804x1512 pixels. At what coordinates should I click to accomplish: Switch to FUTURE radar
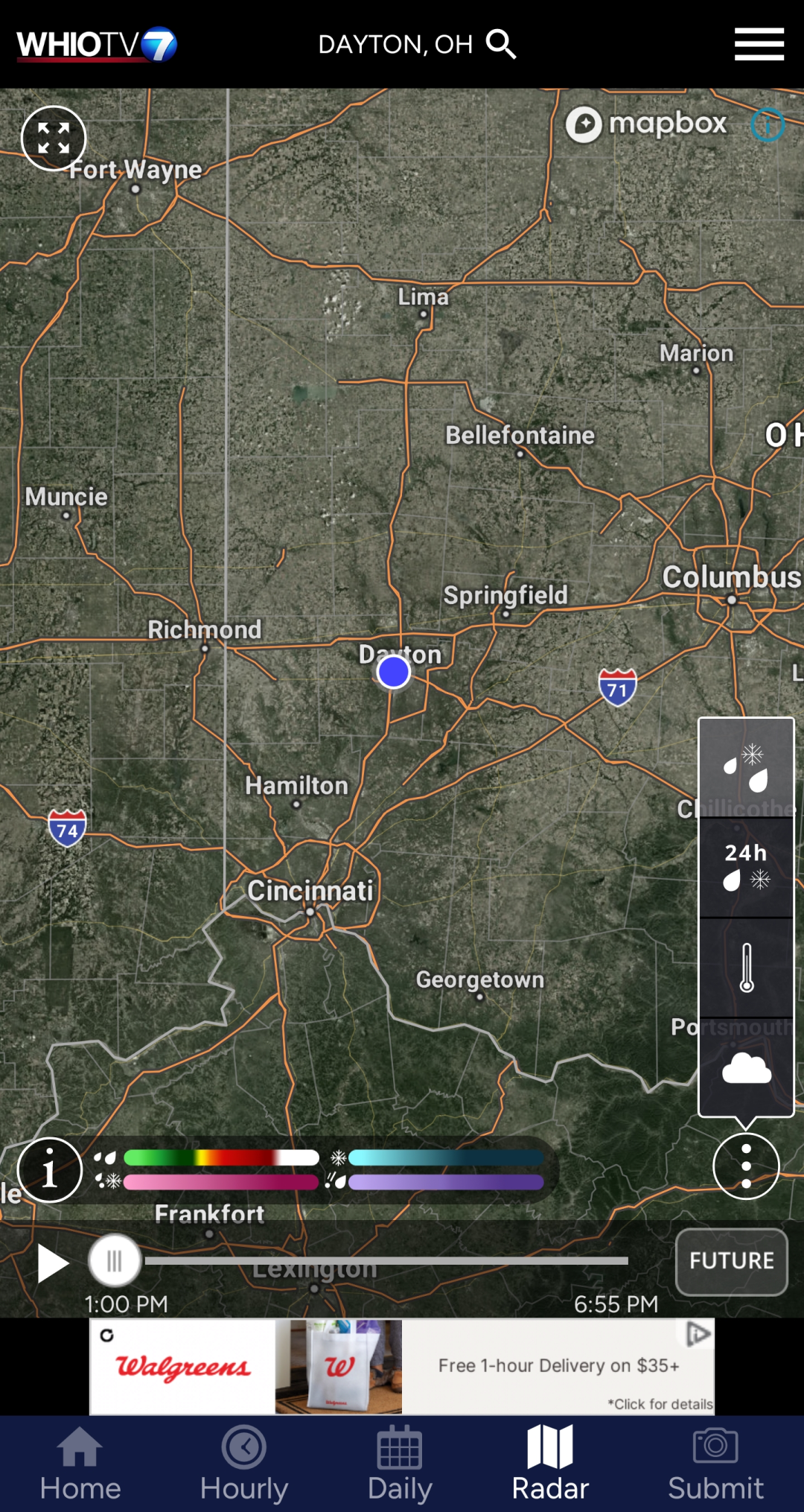[731, 1261]
